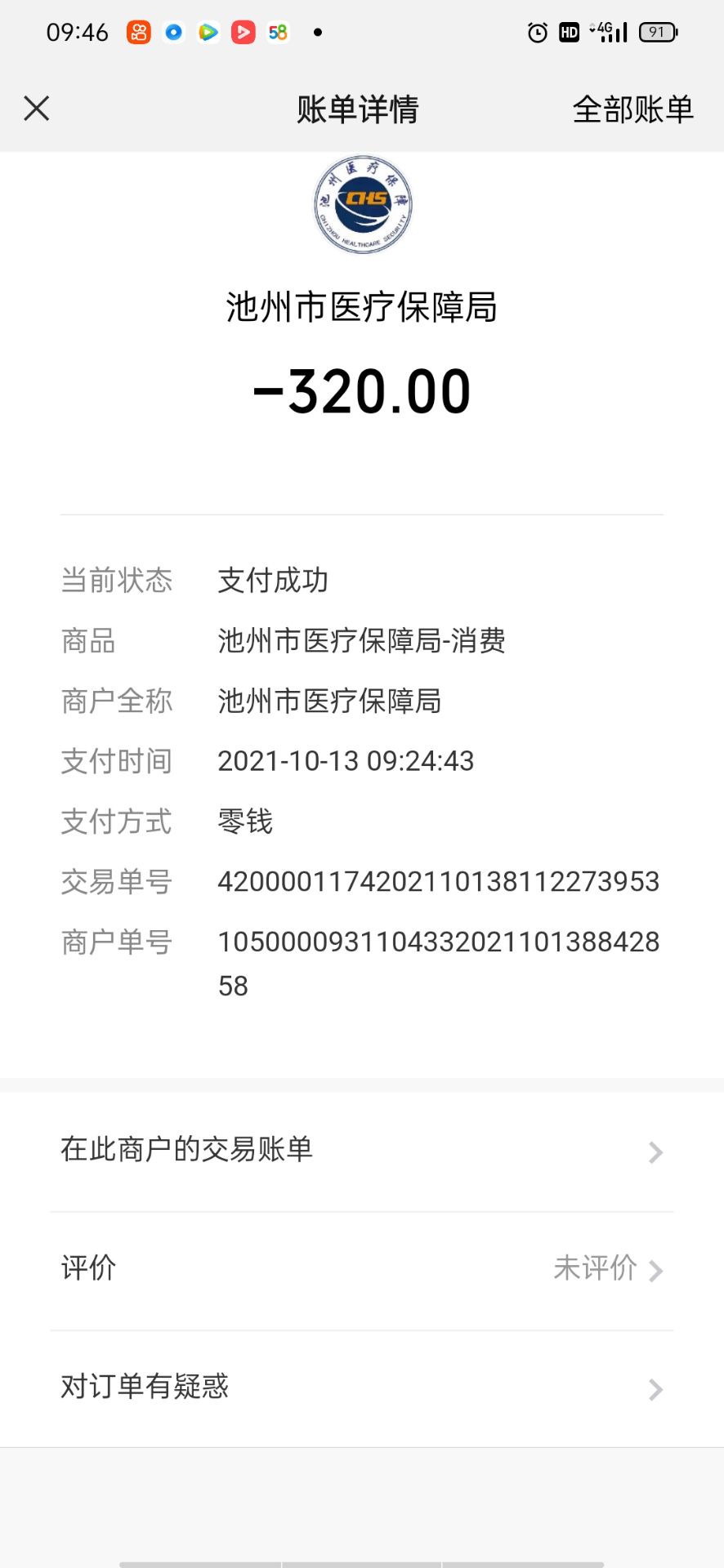Close the bill details page
724x1568 pixels.
tap(37, 109)
